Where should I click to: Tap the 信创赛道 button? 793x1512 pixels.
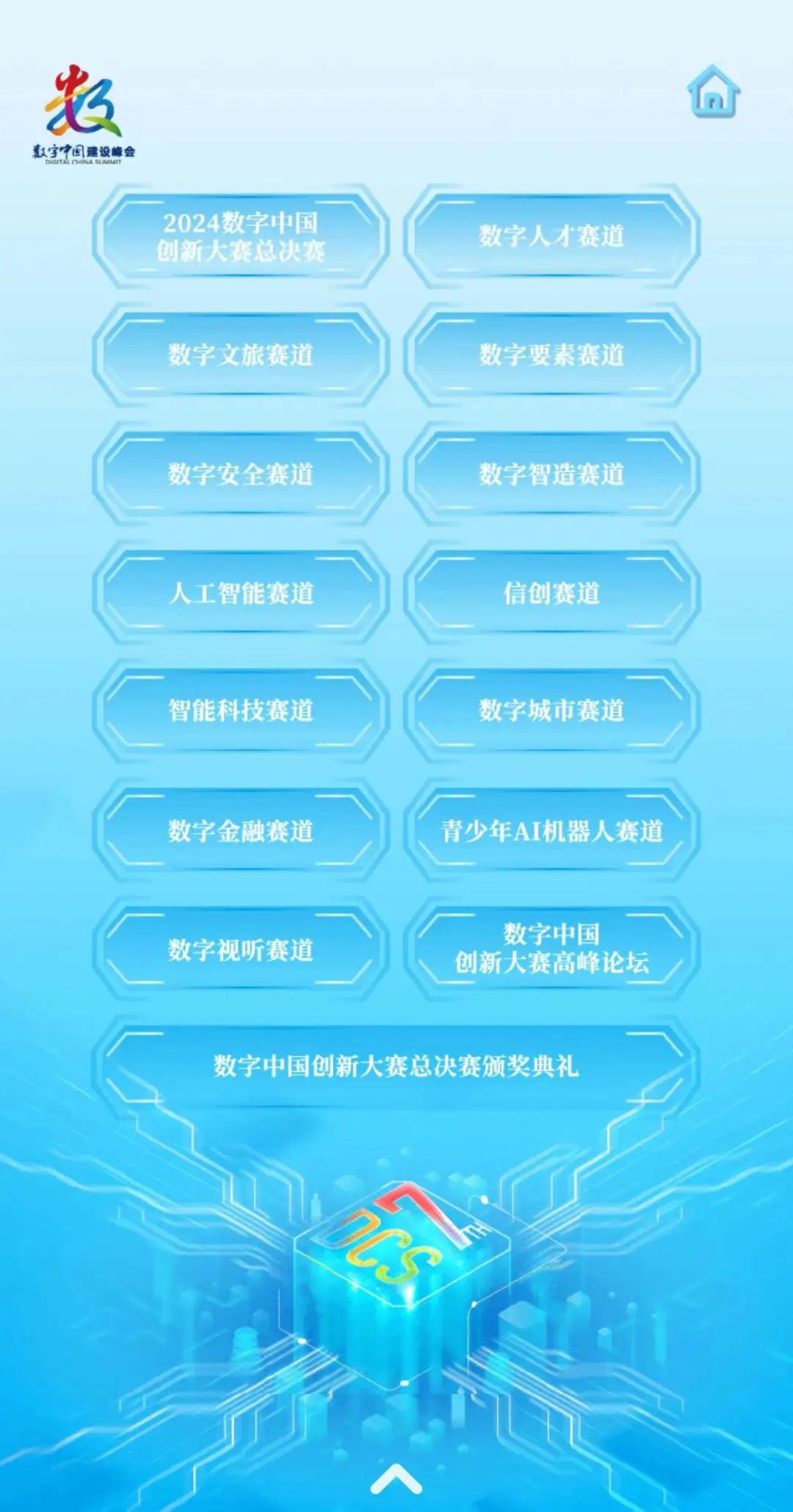point(551,593)
